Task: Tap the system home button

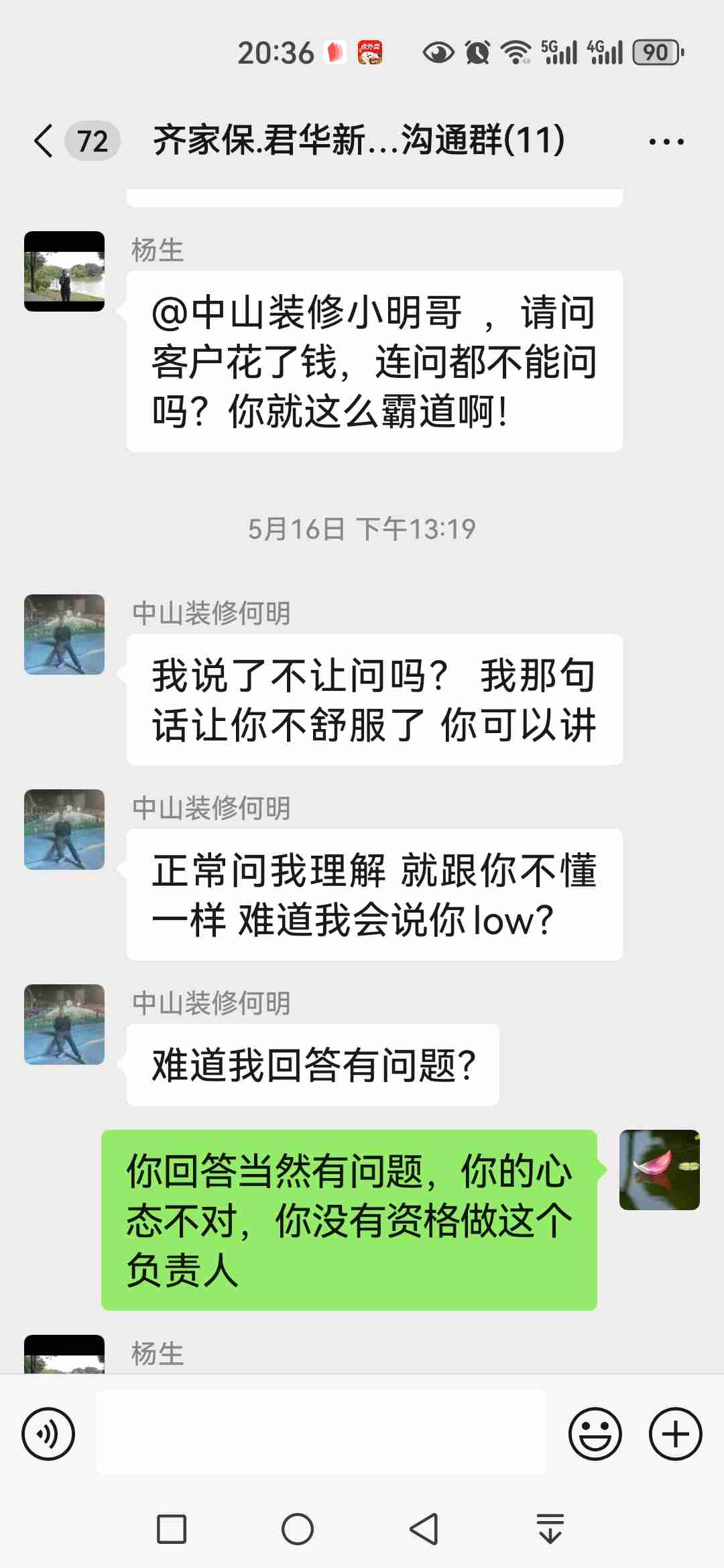Action: tap(298, 1529)
